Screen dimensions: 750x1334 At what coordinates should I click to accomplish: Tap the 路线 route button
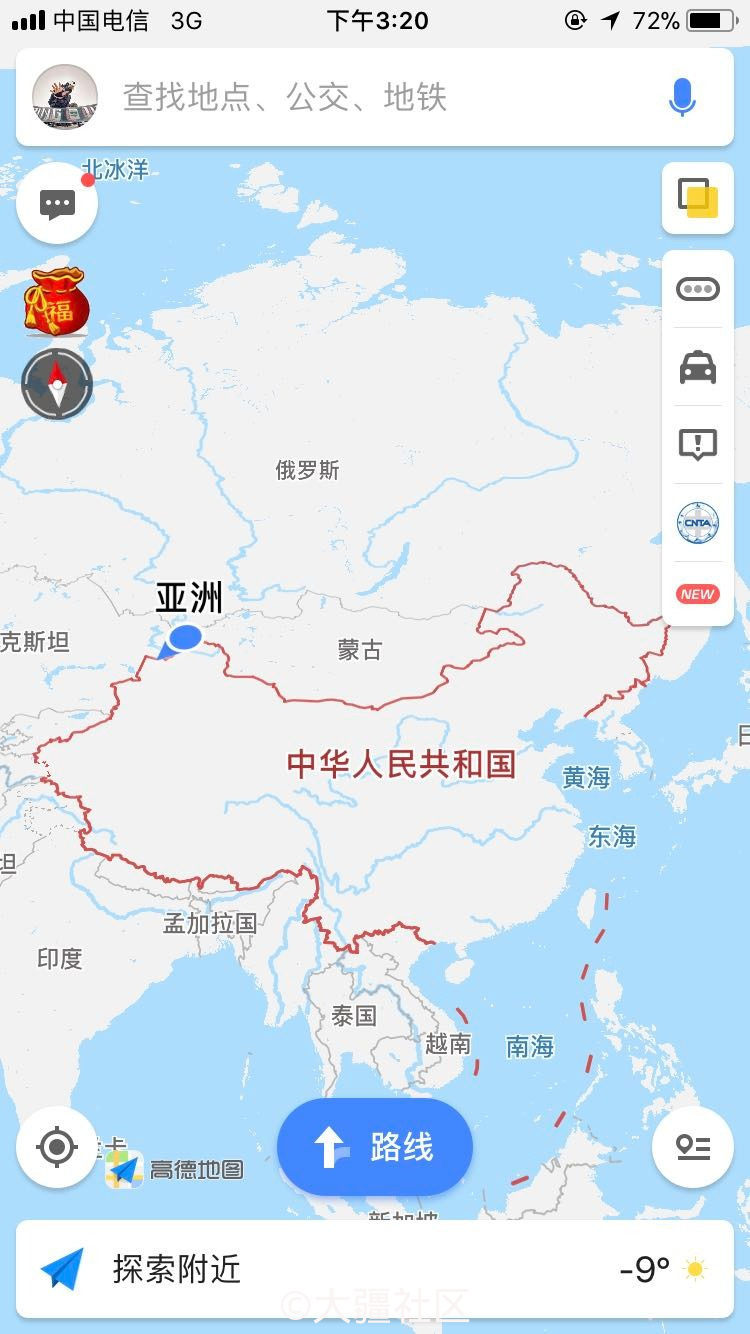(x=375, y=1147)
